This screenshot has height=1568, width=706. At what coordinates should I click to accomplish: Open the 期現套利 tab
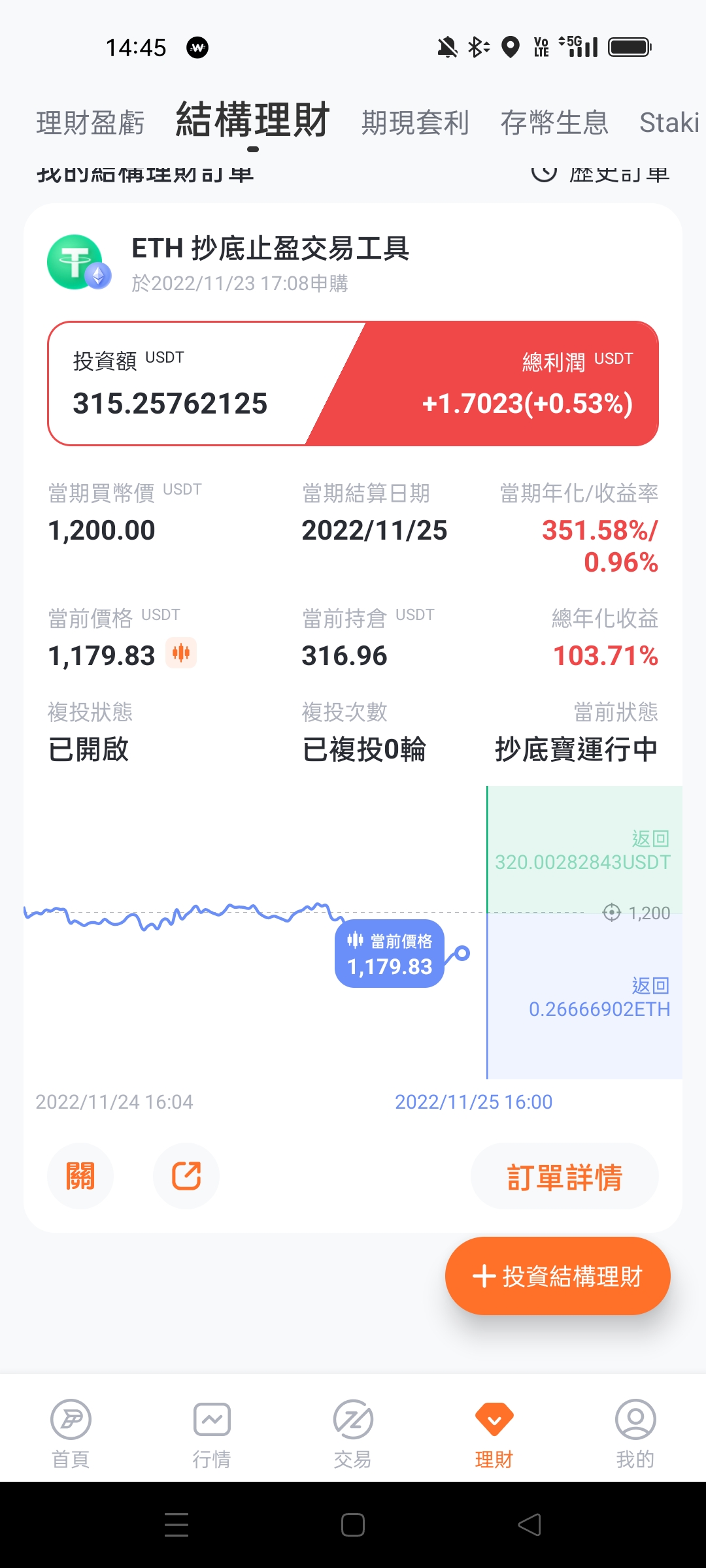415,123
